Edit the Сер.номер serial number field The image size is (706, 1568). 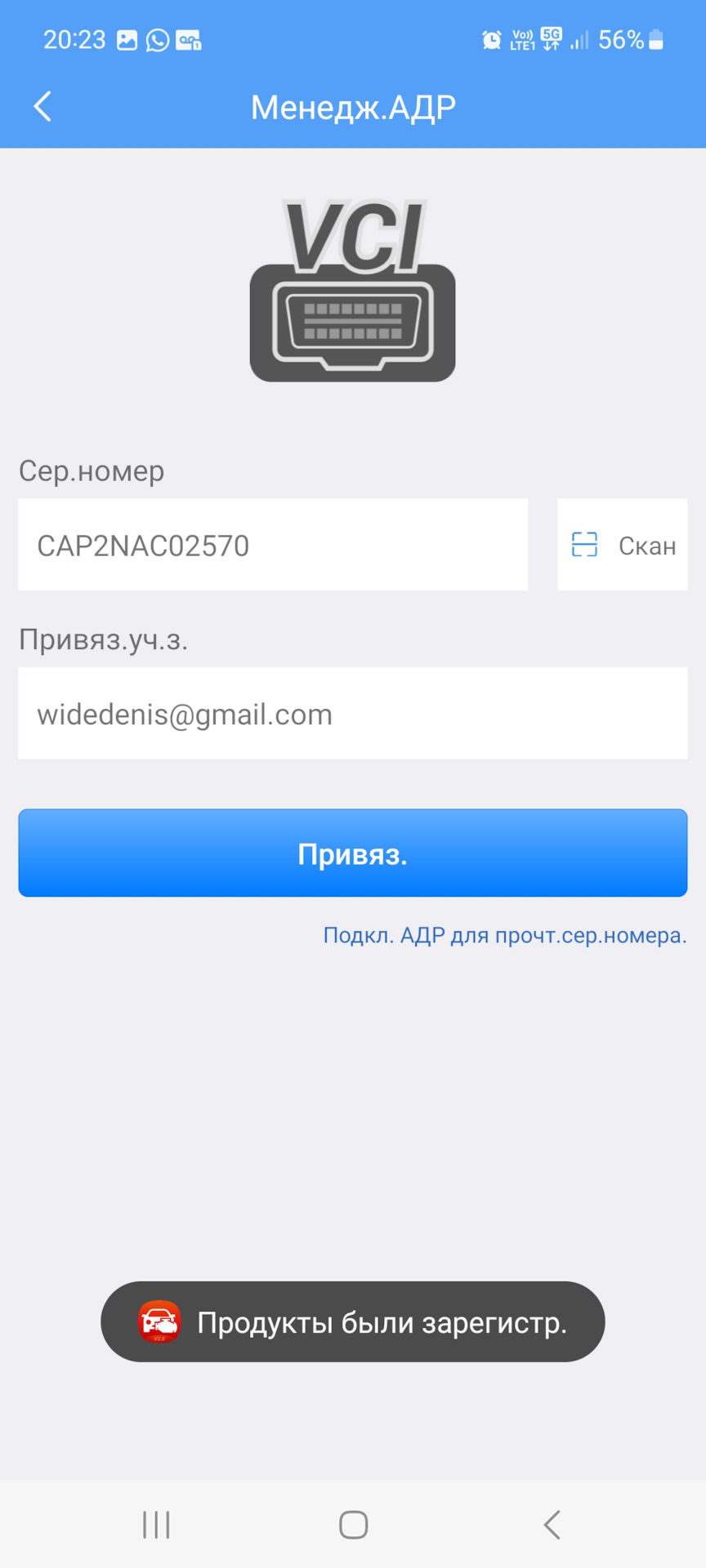(x=273, y=545)
